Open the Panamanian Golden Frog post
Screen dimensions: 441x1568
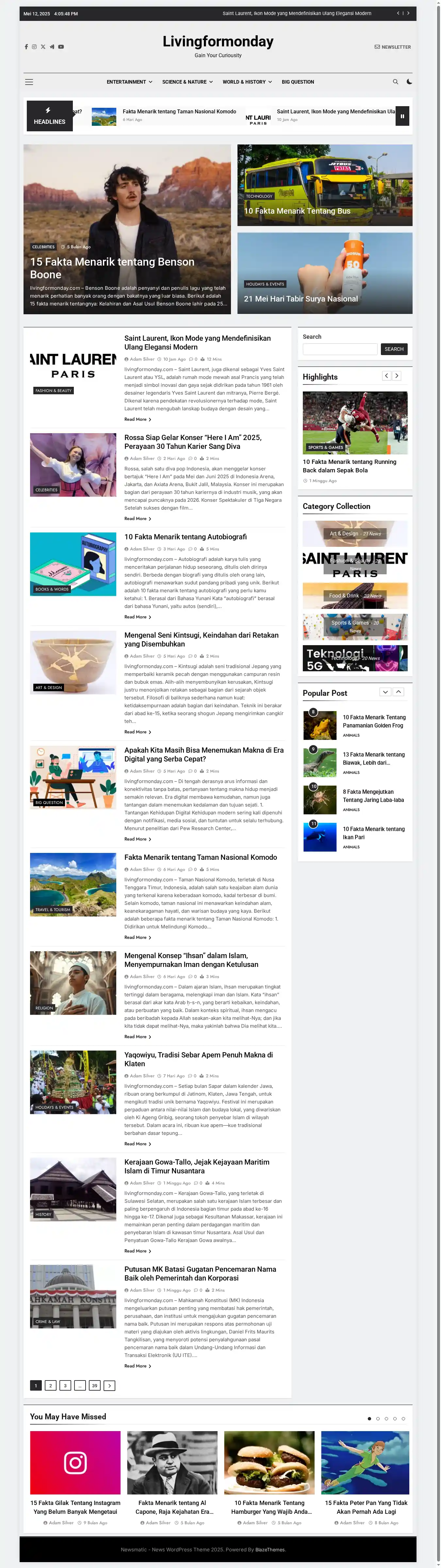coord(373,721)
